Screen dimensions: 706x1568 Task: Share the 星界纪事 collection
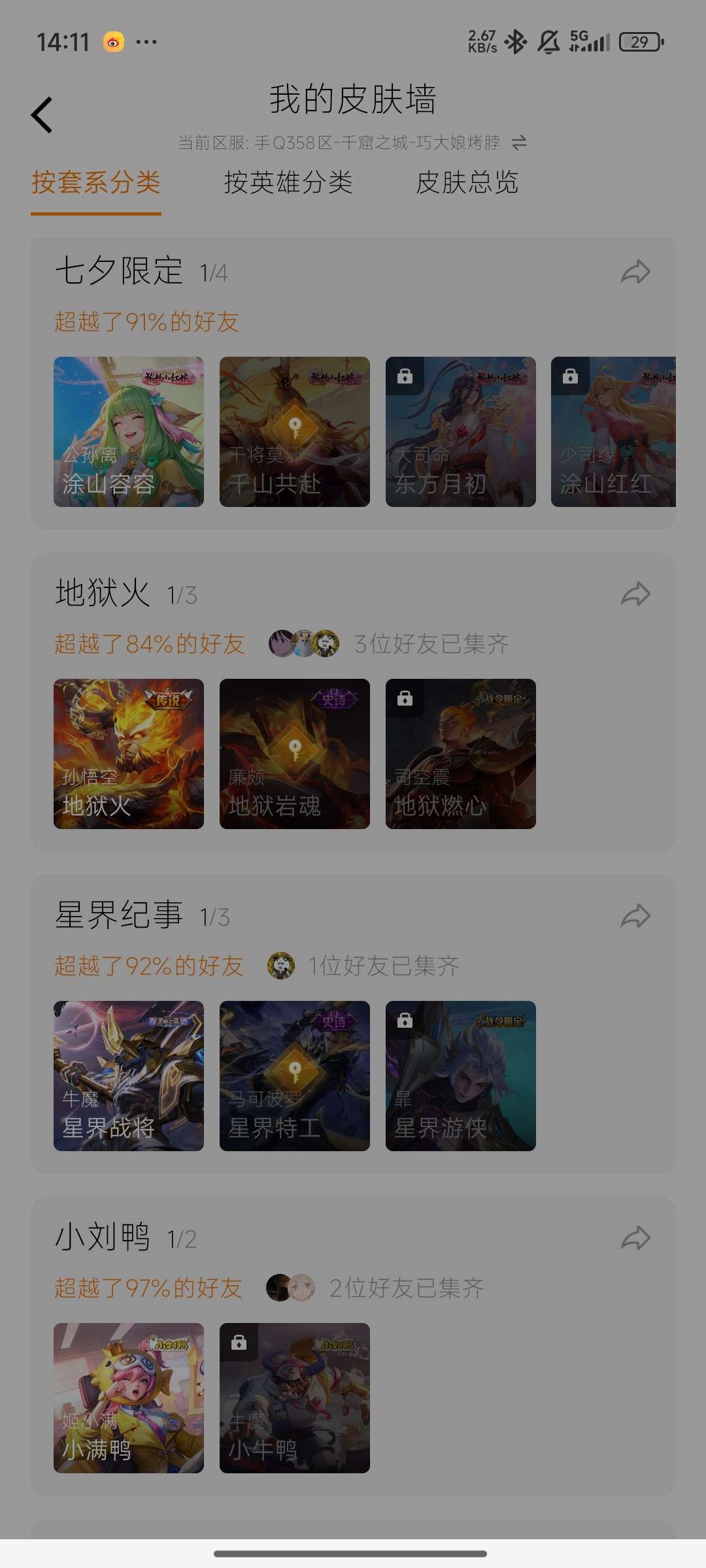pos(635,914)
